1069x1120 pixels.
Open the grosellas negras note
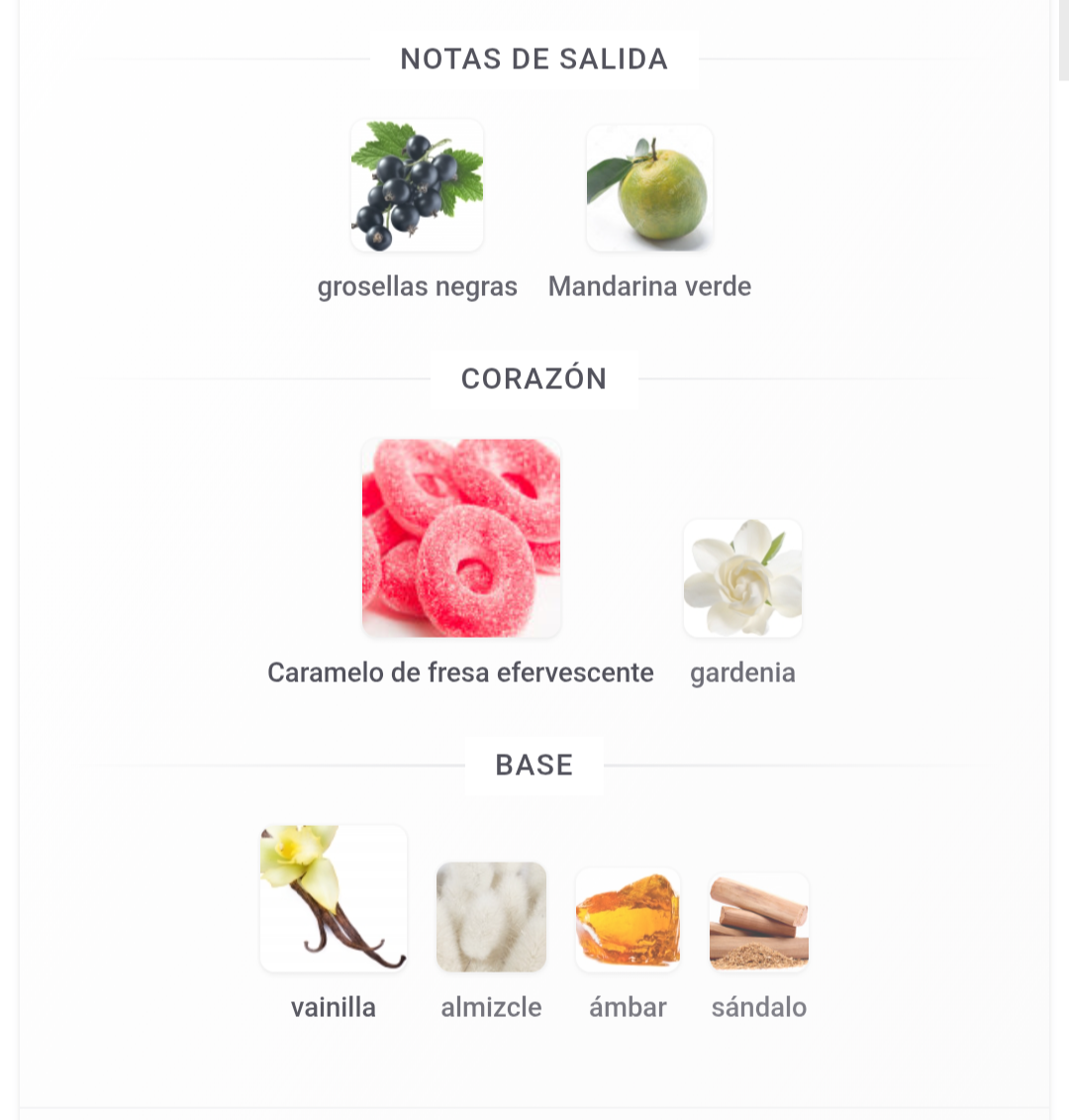[417, 186]
